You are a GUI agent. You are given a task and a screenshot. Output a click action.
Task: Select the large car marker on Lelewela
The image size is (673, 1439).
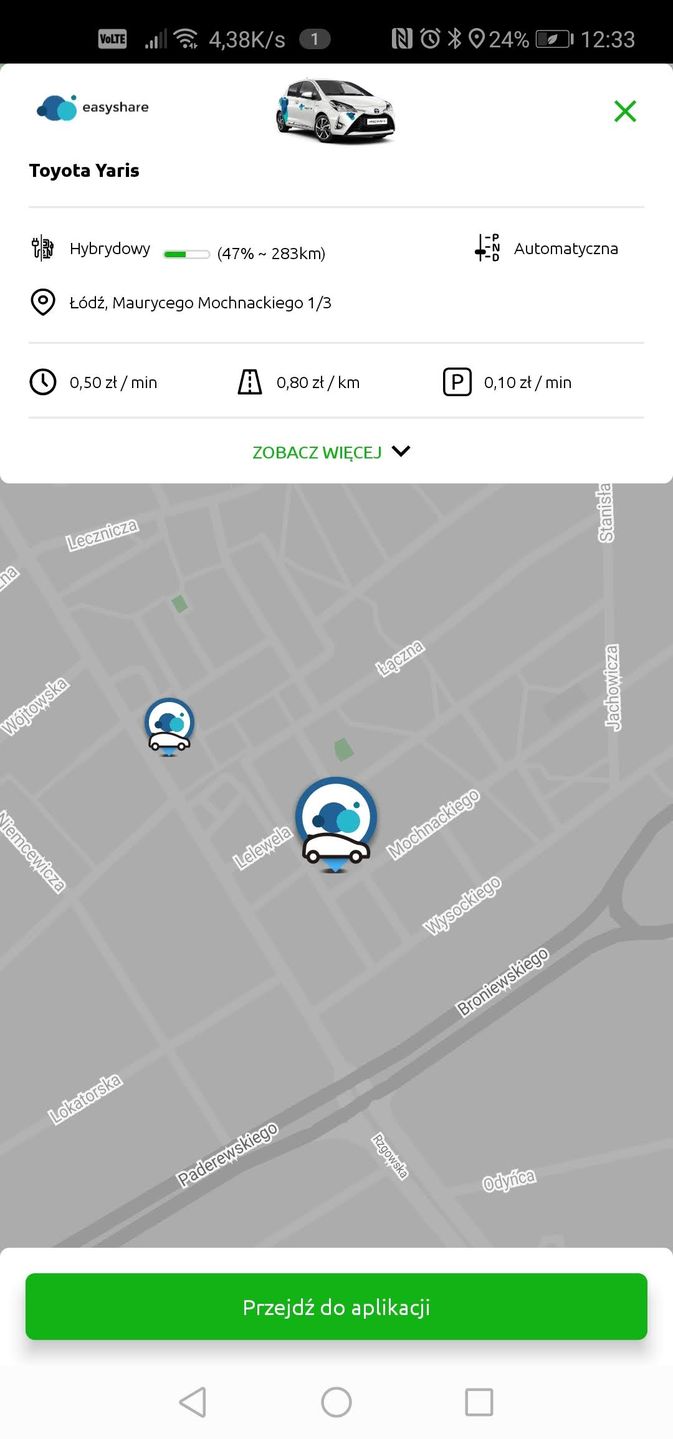336,823
